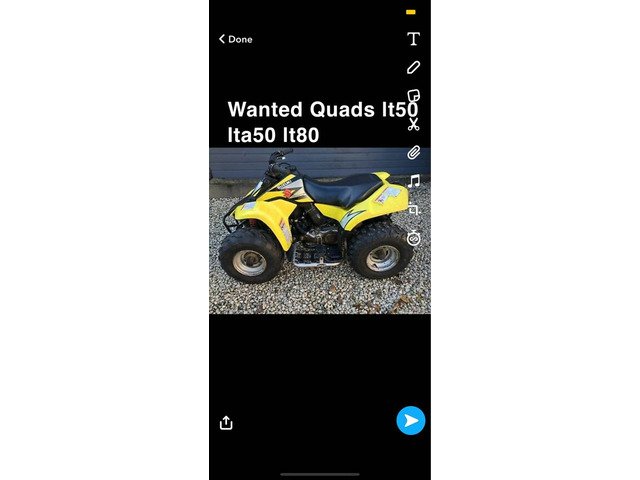Open the text tool

(x=413, y=39)
